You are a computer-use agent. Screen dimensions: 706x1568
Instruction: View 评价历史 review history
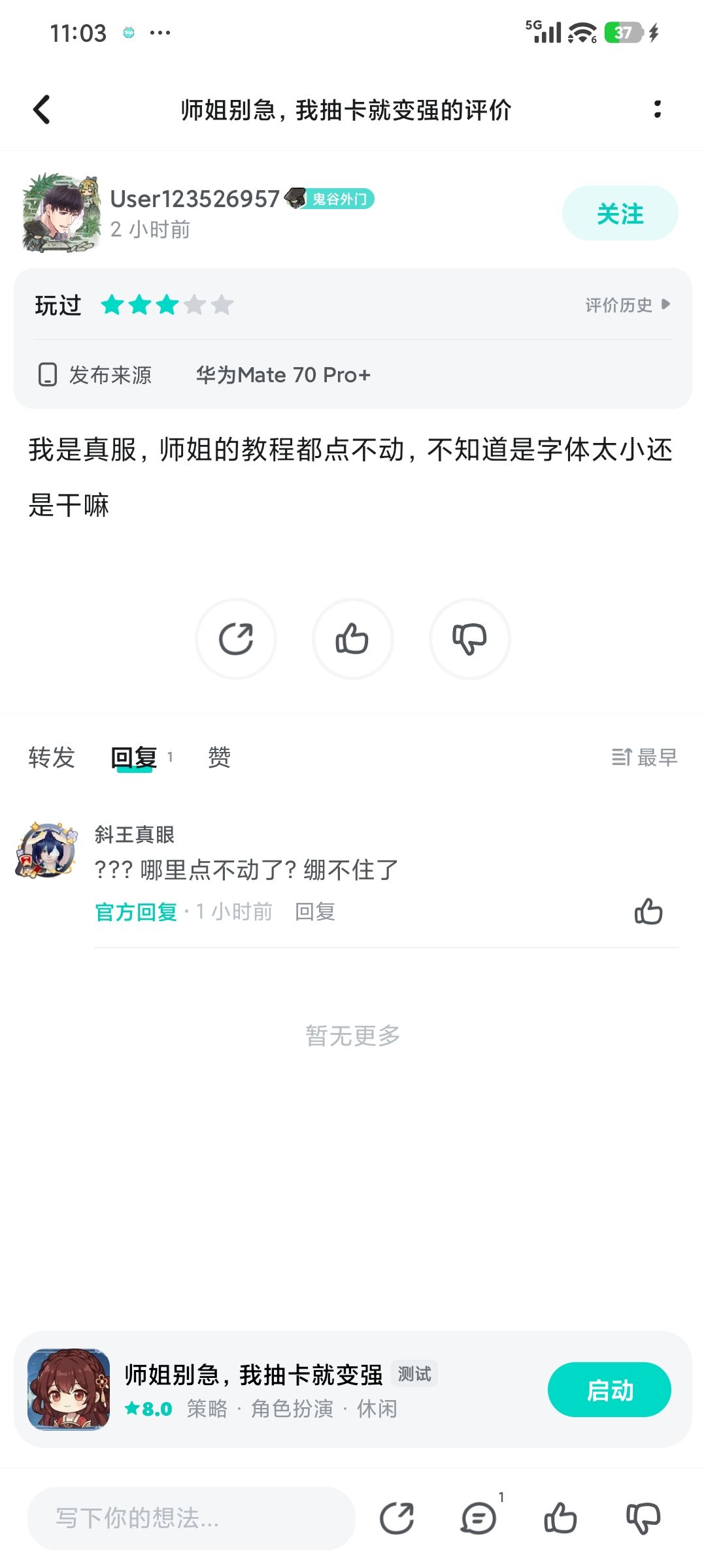tap(627, 304)
